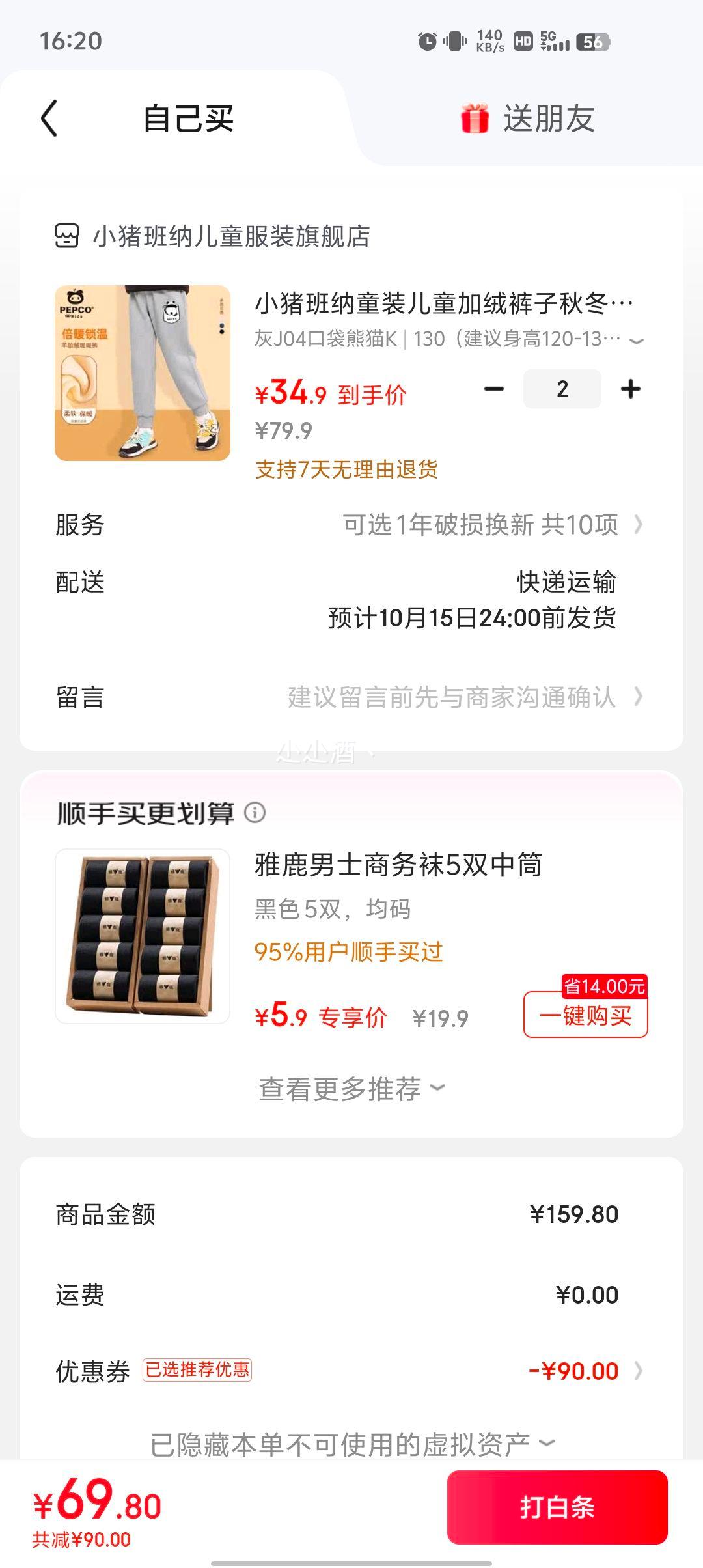The width and height of the screenshot is (703, 1568).
Task: Select the 自己买 tab
Action: point(188,119)
